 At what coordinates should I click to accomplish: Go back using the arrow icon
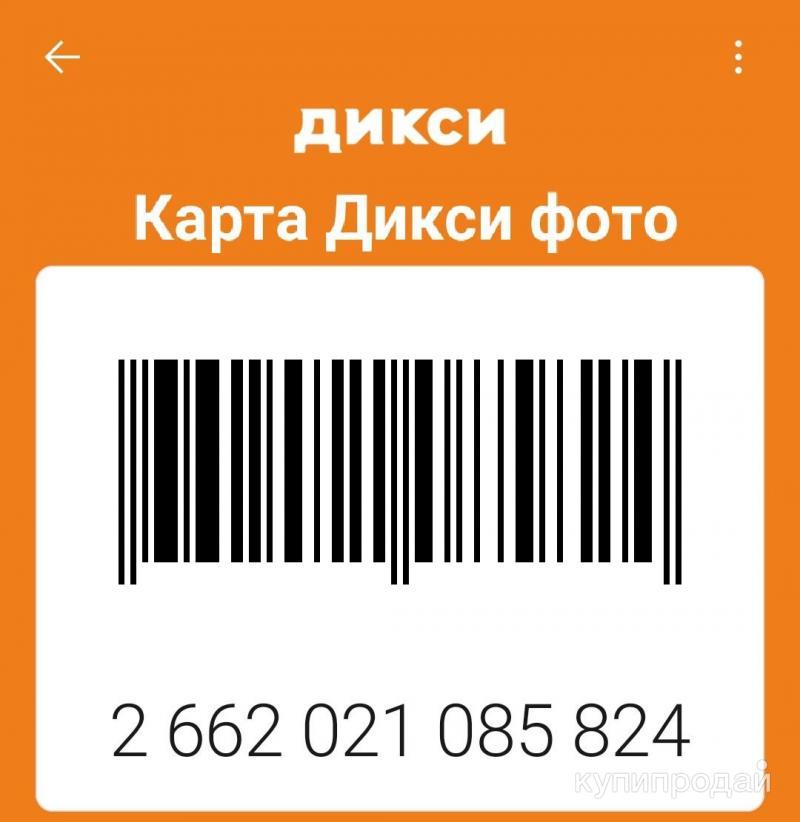point(62,58)
